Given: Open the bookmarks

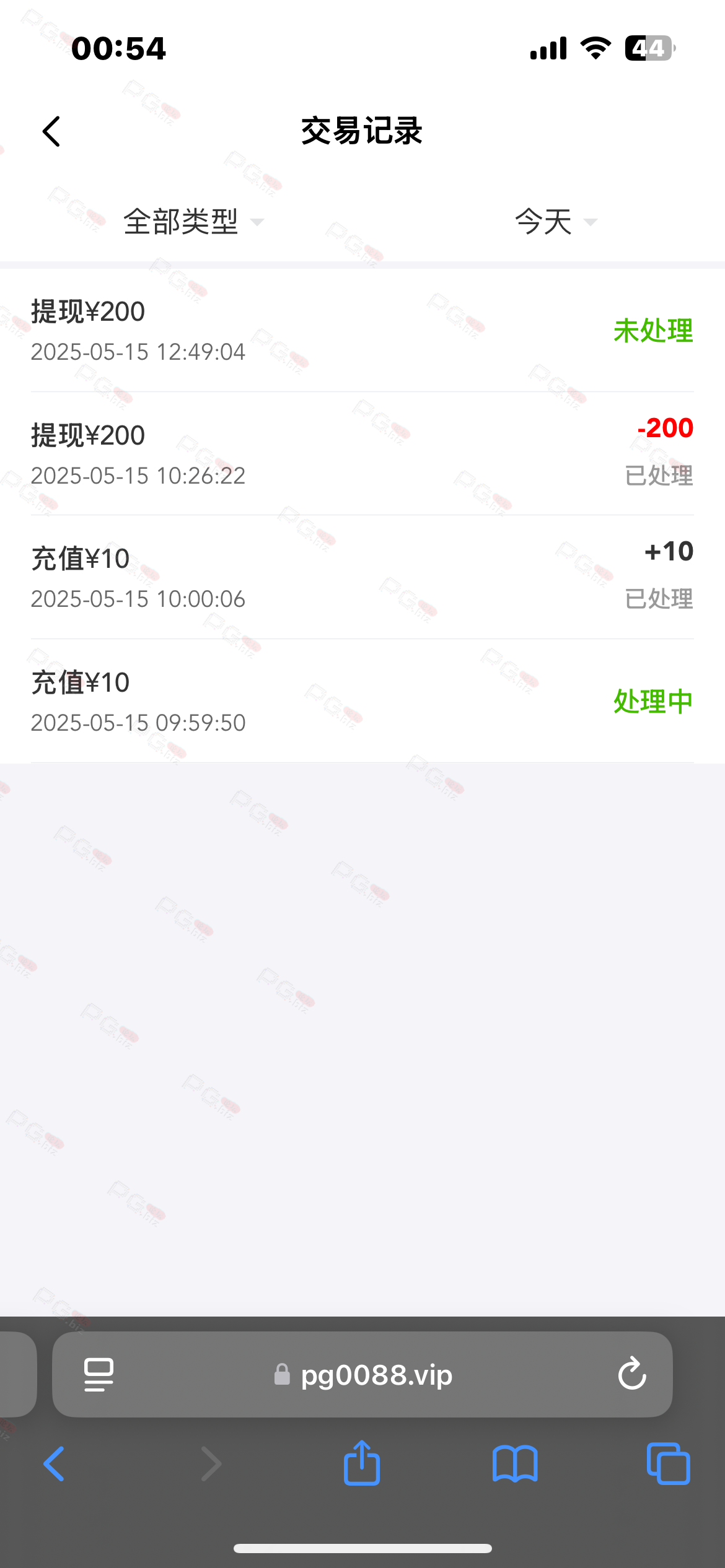Looking at the screenshot, I should click(x=515, y=1464).
